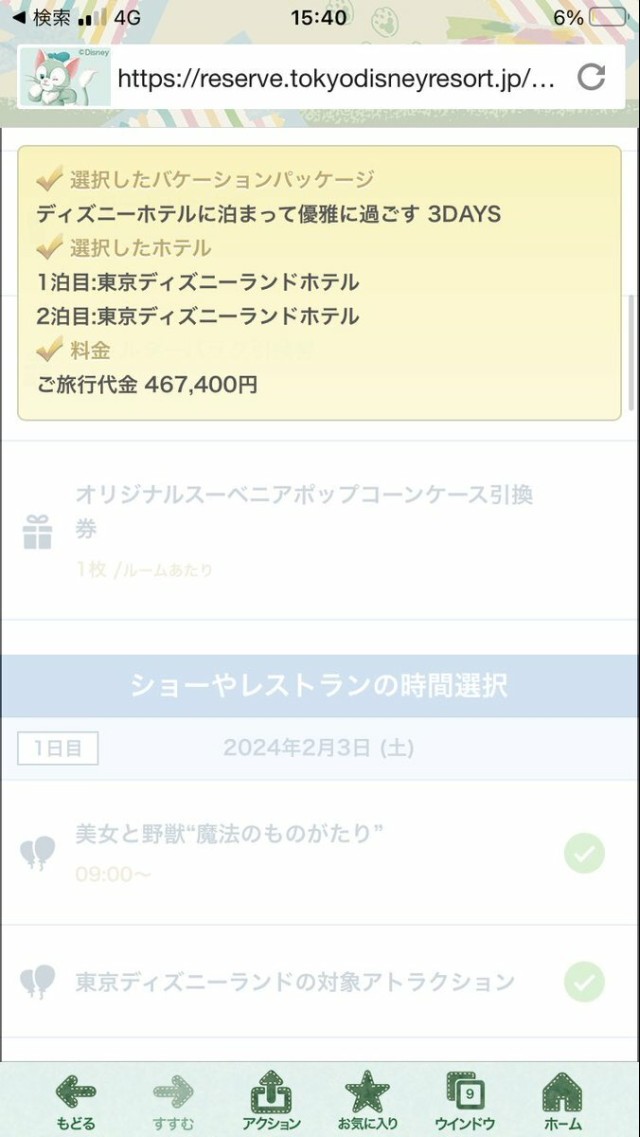
Task: Tap the URL address field
Action: 335,79
